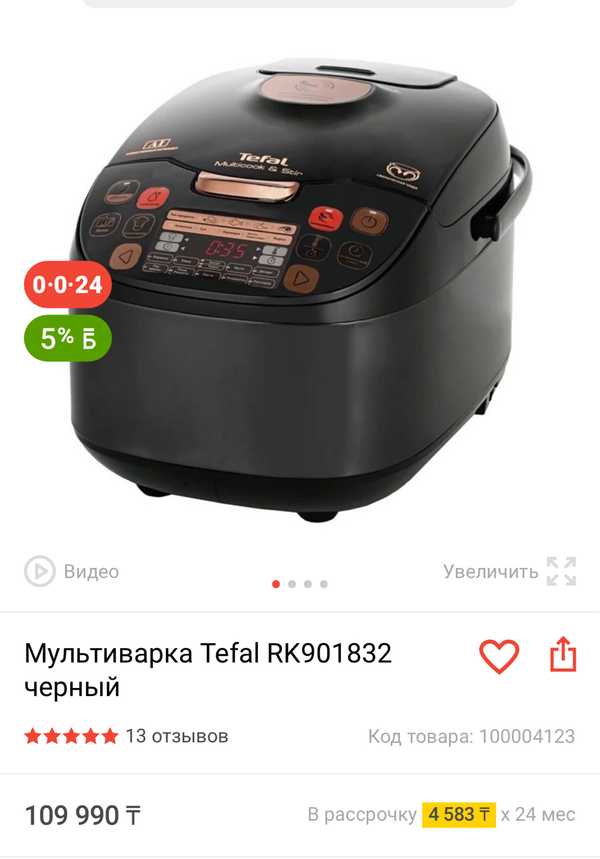Enlarge the product image with Увеличить
600x859 pixels.
coord(510,572)
